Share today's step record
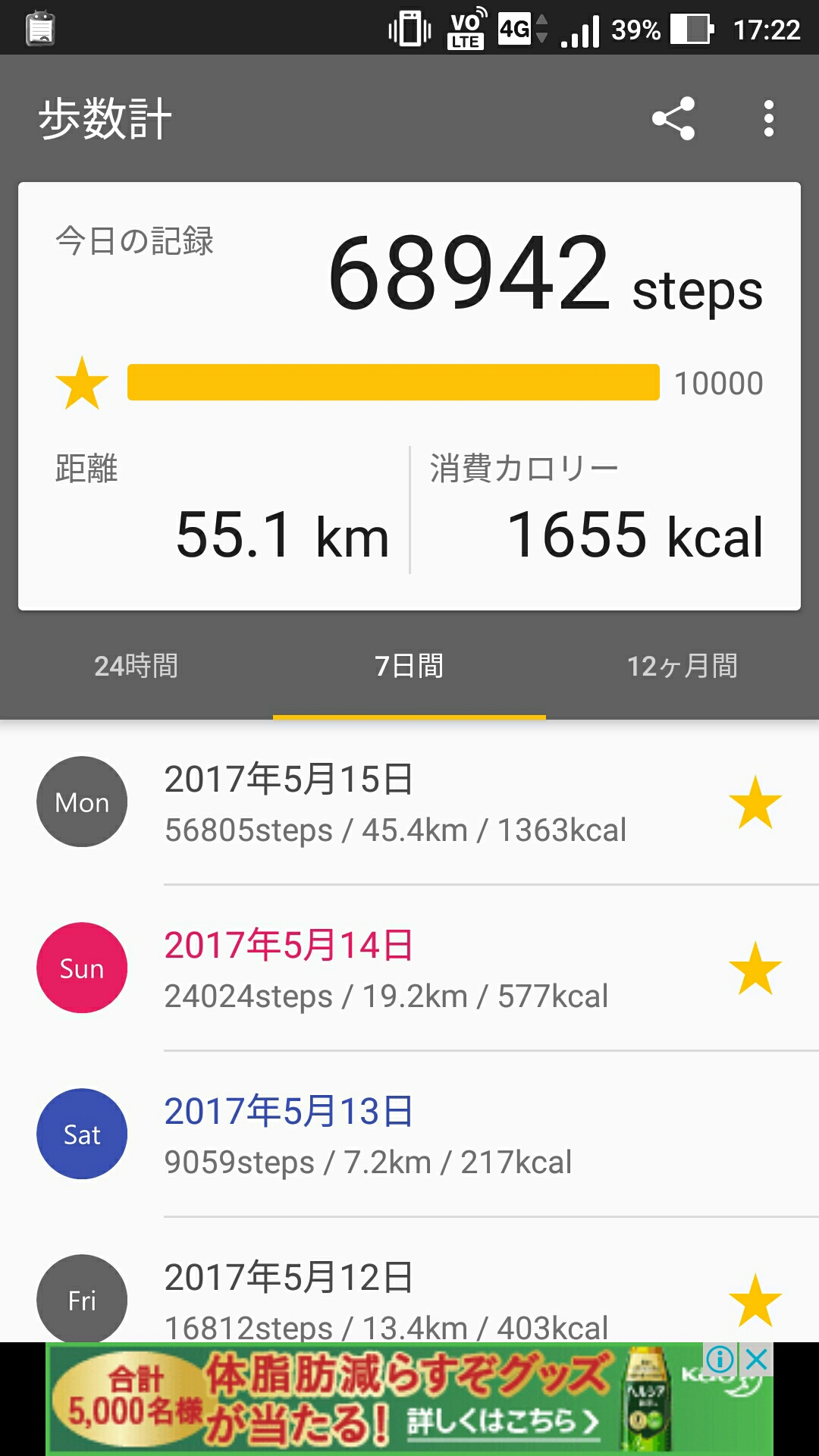The image size is (819, 1456). 673,119
